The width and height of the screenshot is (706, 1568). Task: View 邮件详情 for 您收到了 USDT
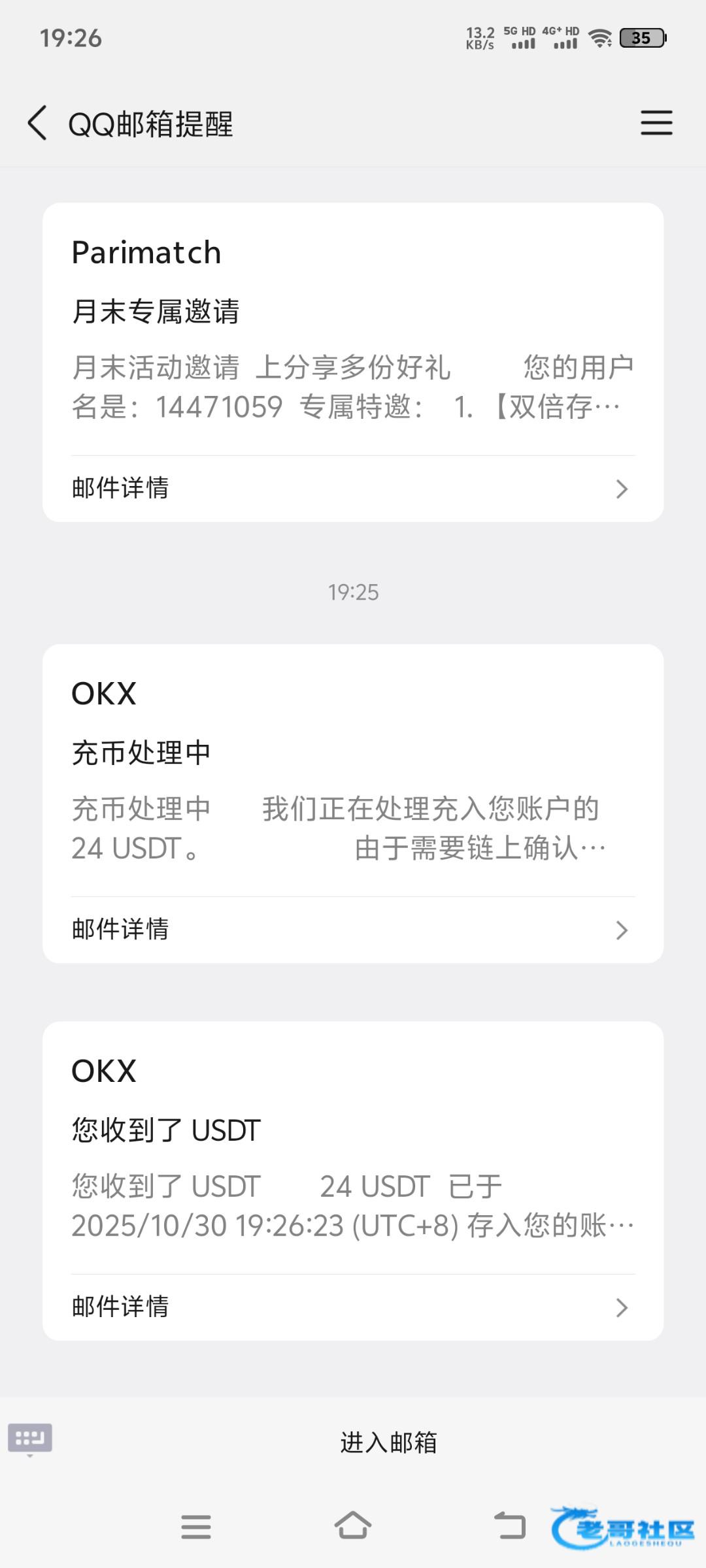pyautogui.click(x=353, y=1307)
